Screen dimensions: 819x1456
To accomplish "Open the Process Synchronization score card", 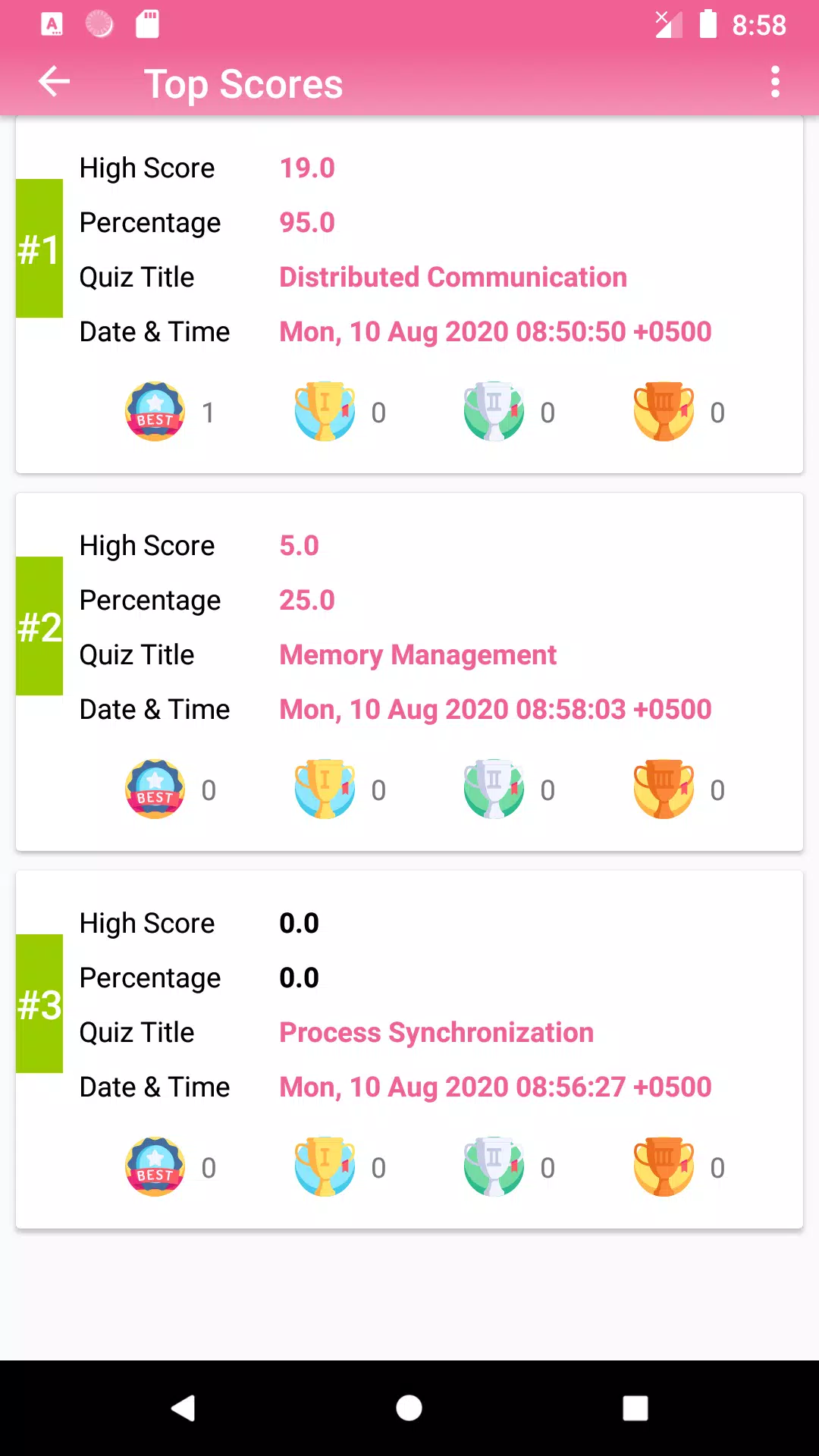I will [x=409, y=1050].
